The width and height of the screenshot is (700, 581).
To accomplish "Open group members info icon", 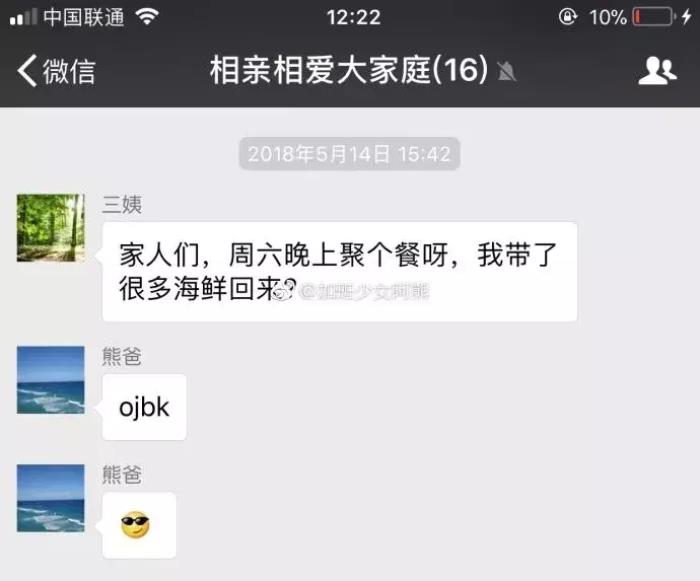I will click(657, 70).
